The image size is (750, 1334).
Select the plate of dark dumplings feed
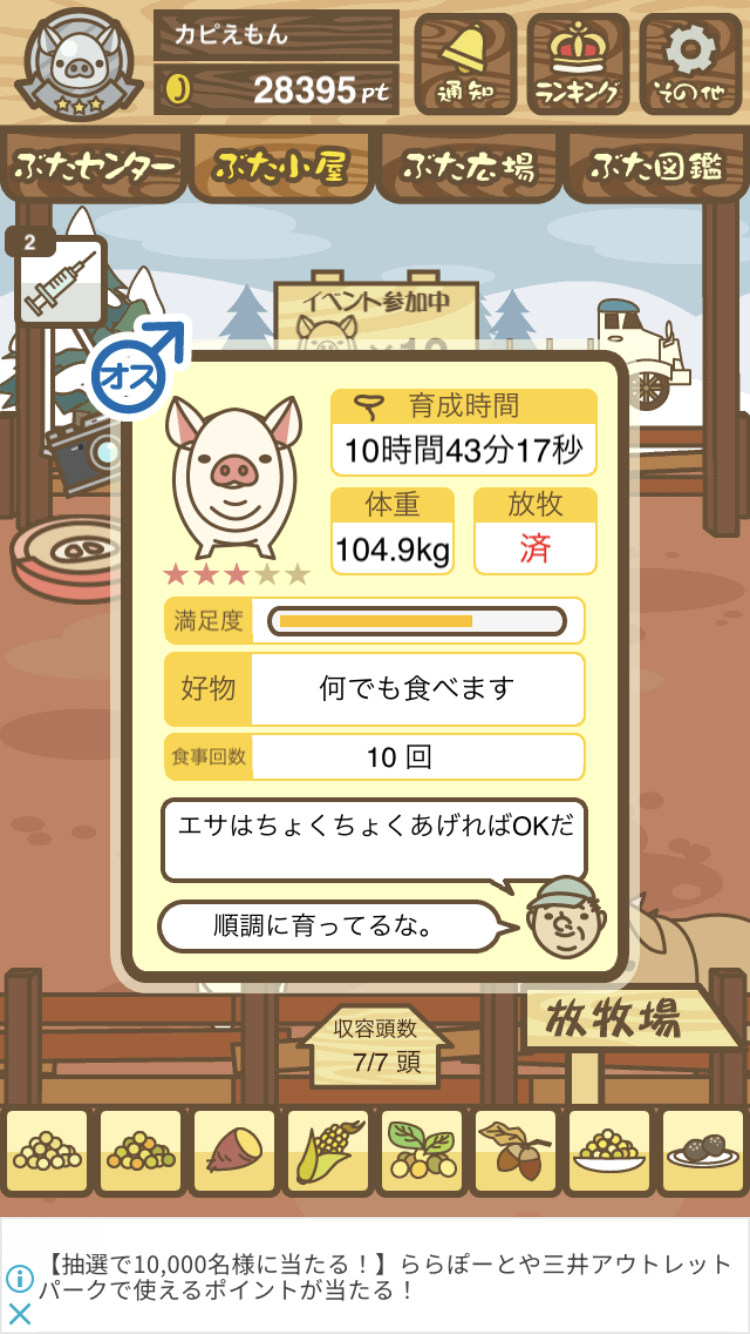click(x=702, y=1152)
